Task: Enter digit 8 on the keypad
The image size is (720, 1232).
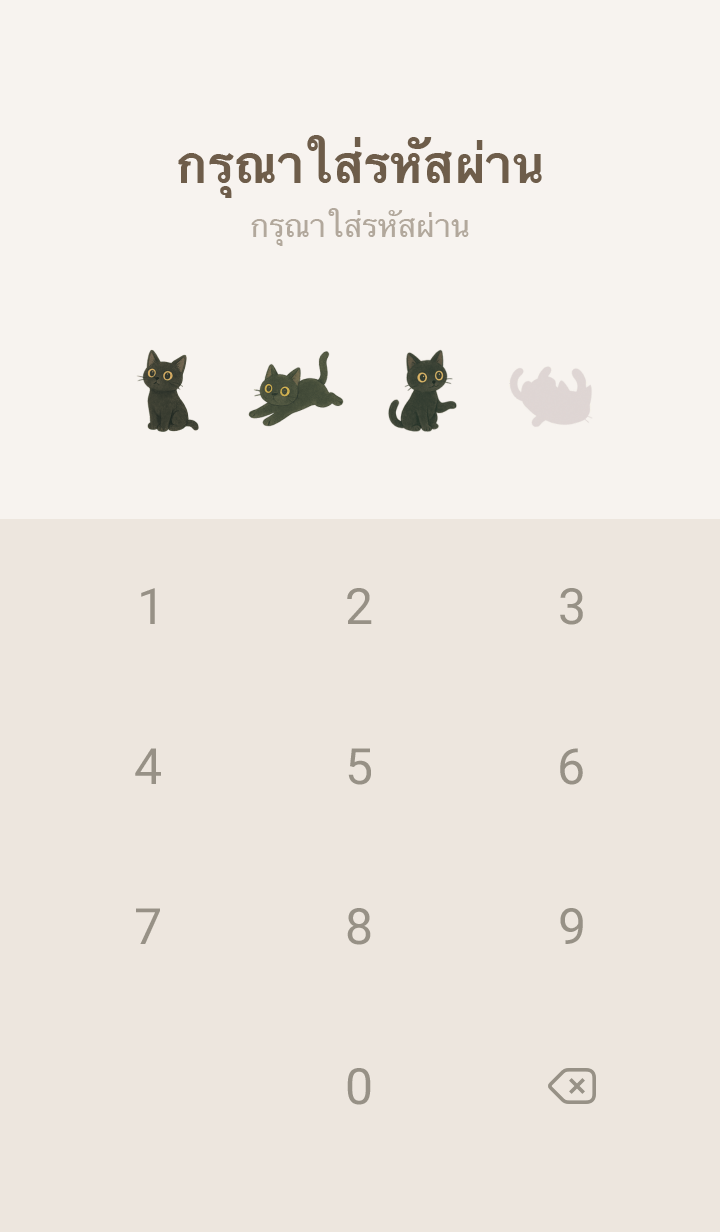Action: coord(359,927)
